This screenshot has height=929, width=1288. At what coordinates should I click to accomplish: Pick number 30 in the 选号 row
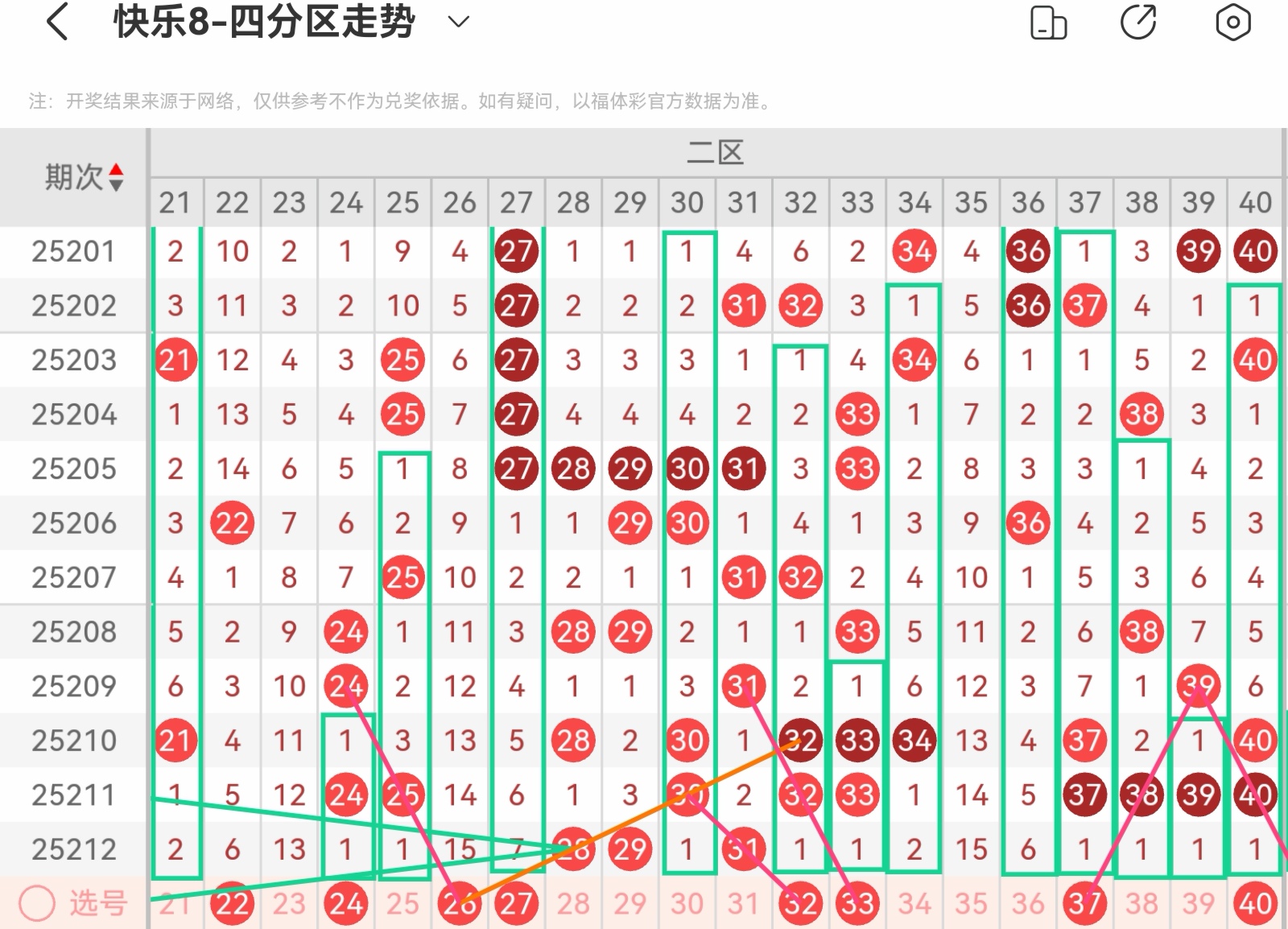coord(687,904)
